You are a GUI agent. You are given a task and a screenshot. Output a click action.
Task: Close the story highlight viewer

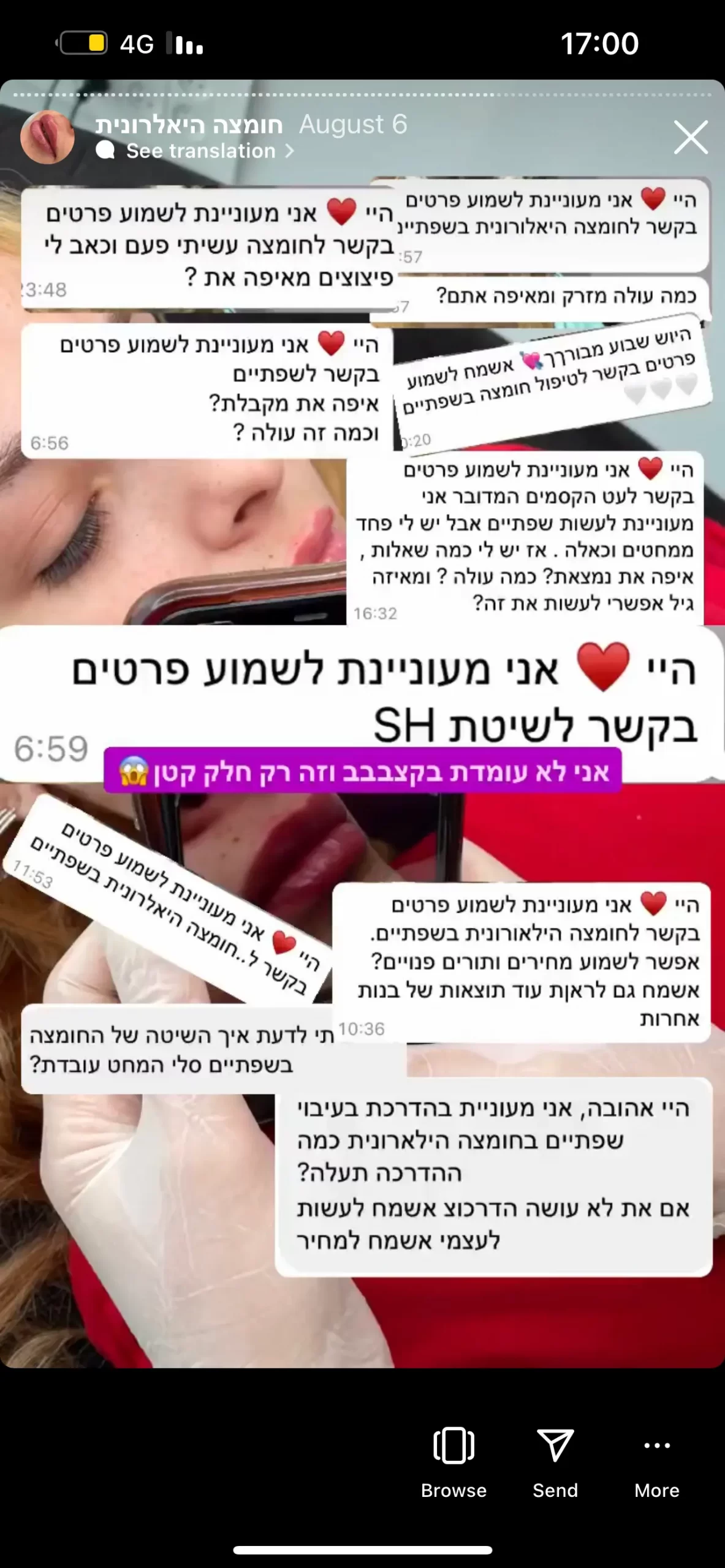click(691, 137)
